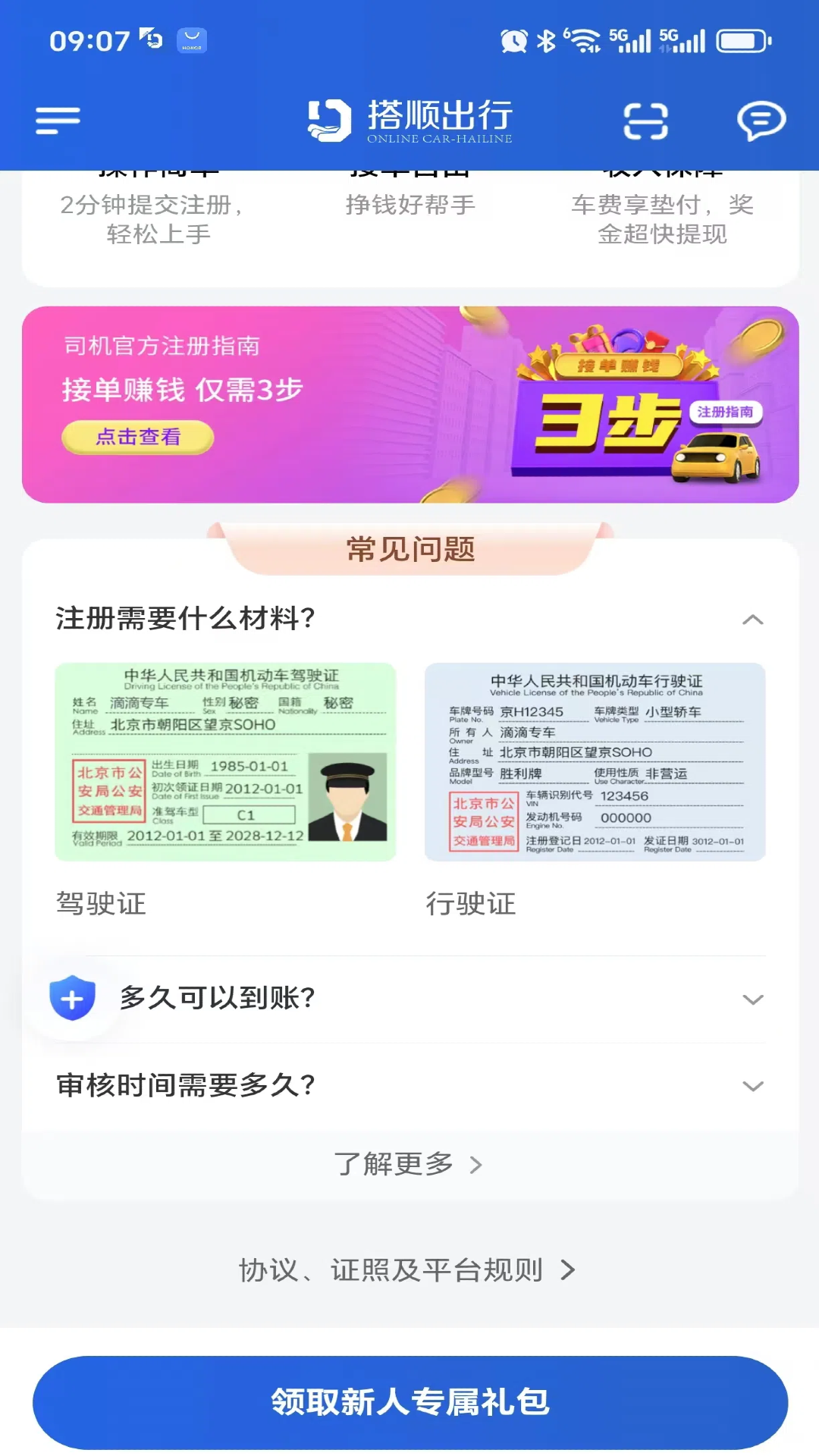Select the 驾驶证 label text
The height and width of the screenshot is (1456, 819).
click(x=100, y=904)
